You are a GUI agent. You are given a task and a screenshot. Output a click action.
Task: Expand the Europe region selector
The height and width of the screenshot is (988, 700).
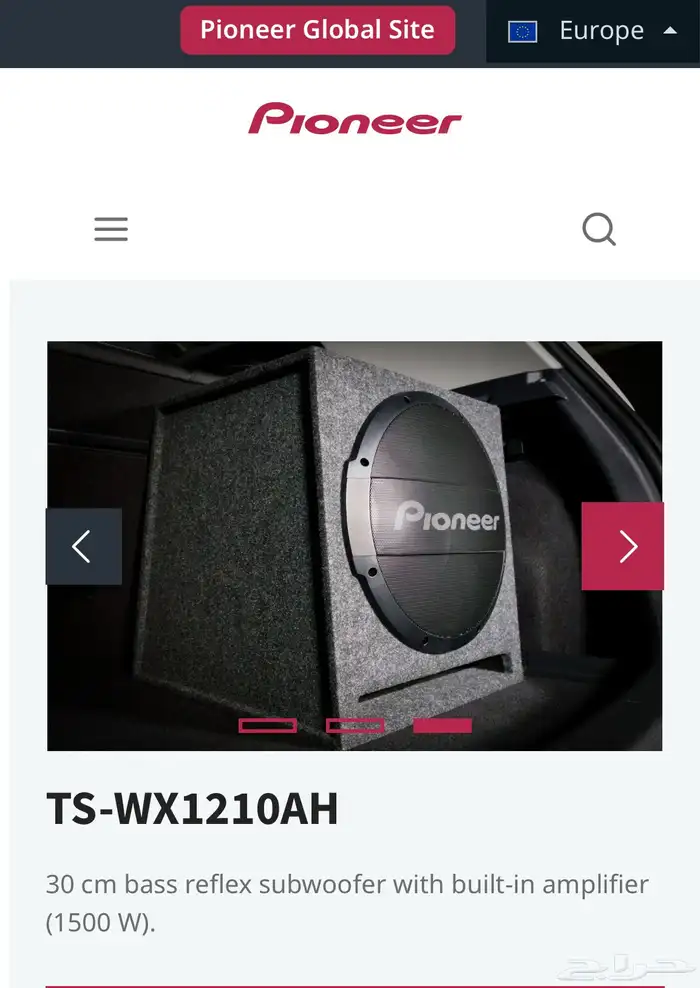[x=593, y=31]
